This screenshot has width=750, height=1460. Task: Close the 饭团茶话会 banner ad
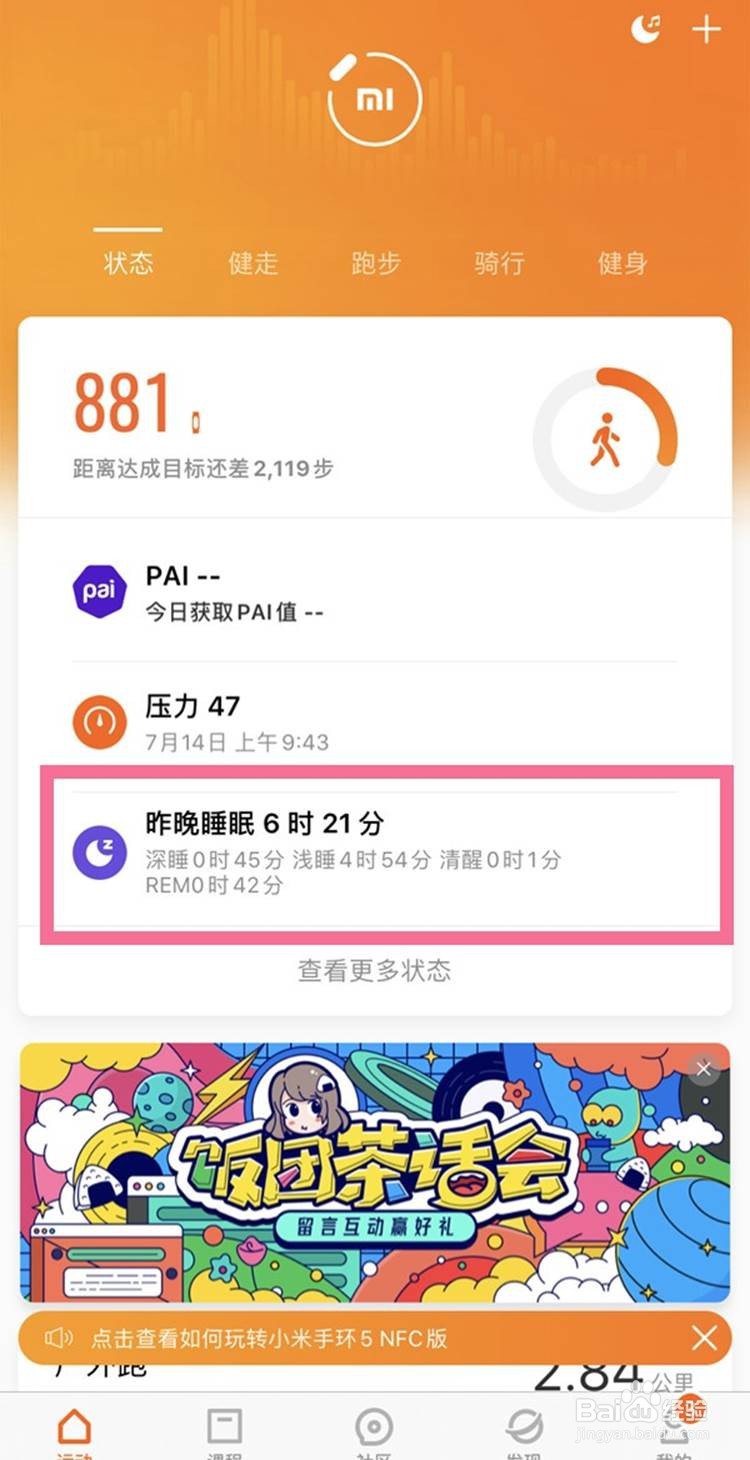click(x=703, y=1068)
